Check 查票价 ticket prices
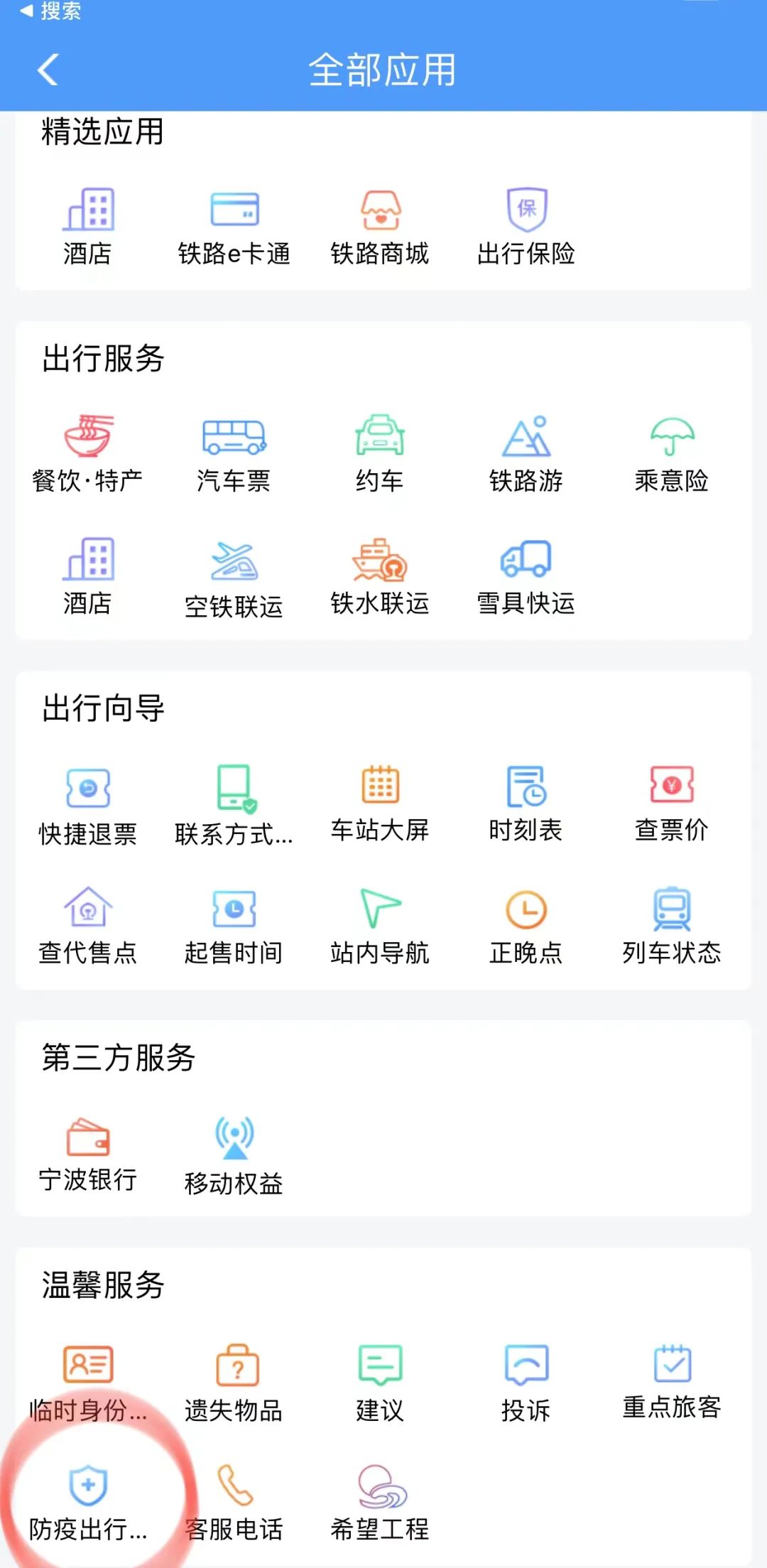 pos(672,803)
